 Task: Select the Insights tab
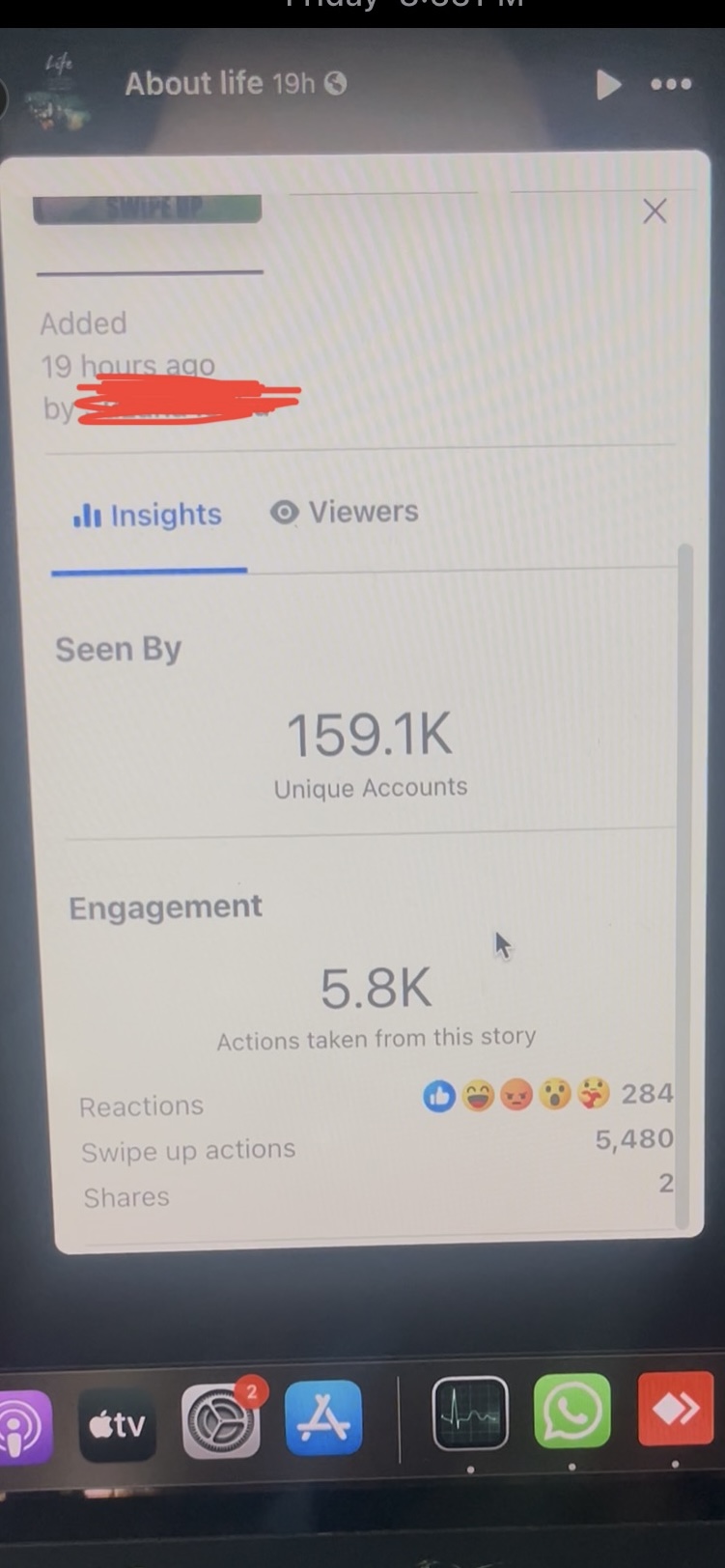(148, 516)
